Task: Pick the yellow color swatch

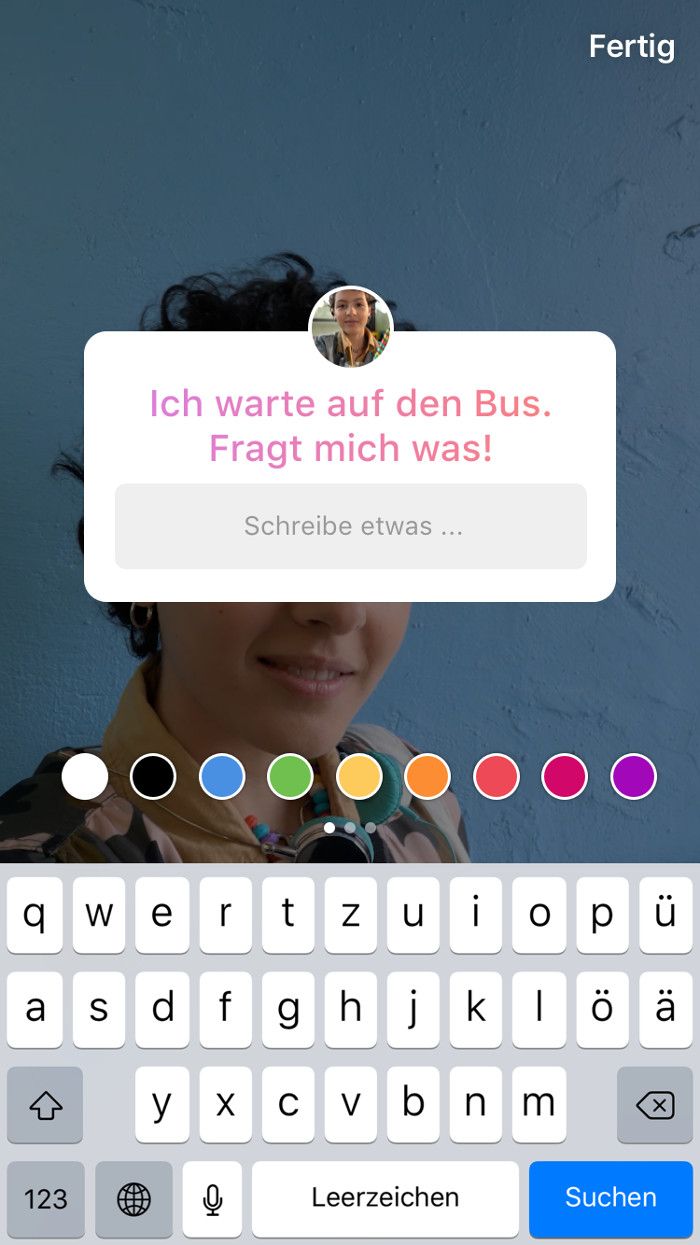Action: (x=359, y=777)
